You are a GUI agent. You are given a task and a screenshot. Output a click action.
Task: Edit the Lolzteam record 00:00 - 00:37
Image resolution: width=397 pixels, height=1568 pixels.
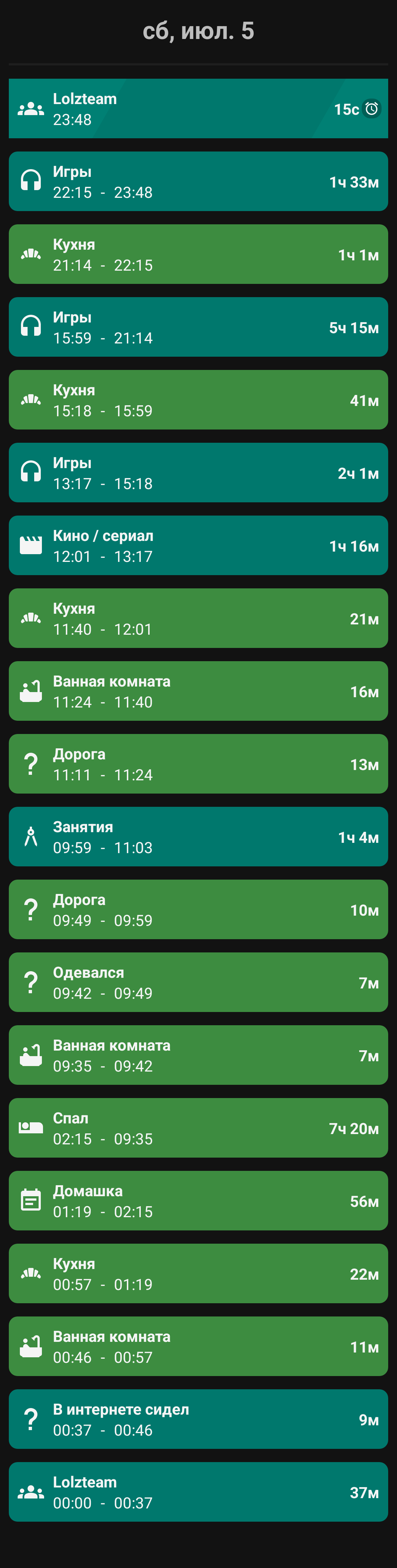point(198,1492)
